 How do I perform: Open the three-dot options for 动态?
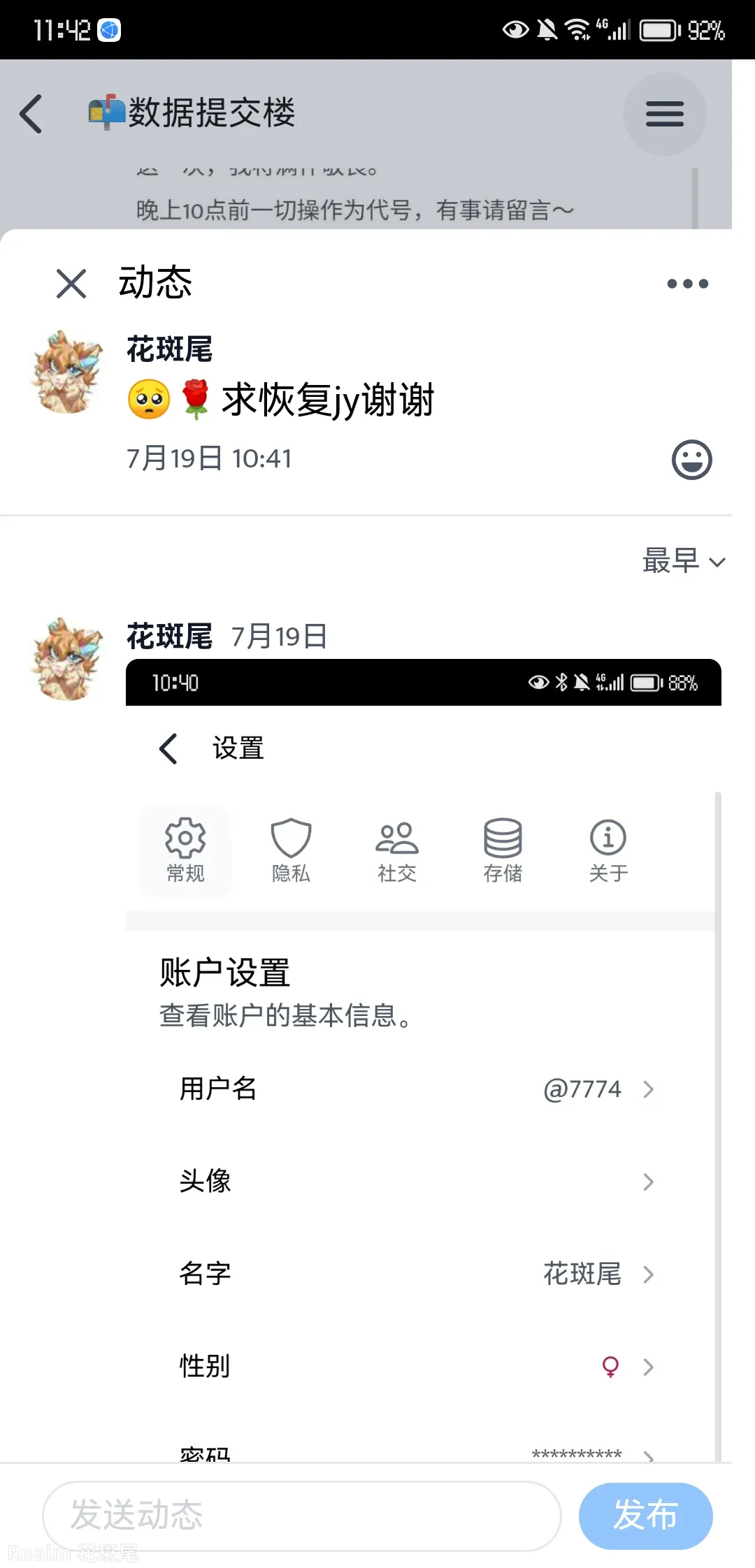click(x=687, y=284)
